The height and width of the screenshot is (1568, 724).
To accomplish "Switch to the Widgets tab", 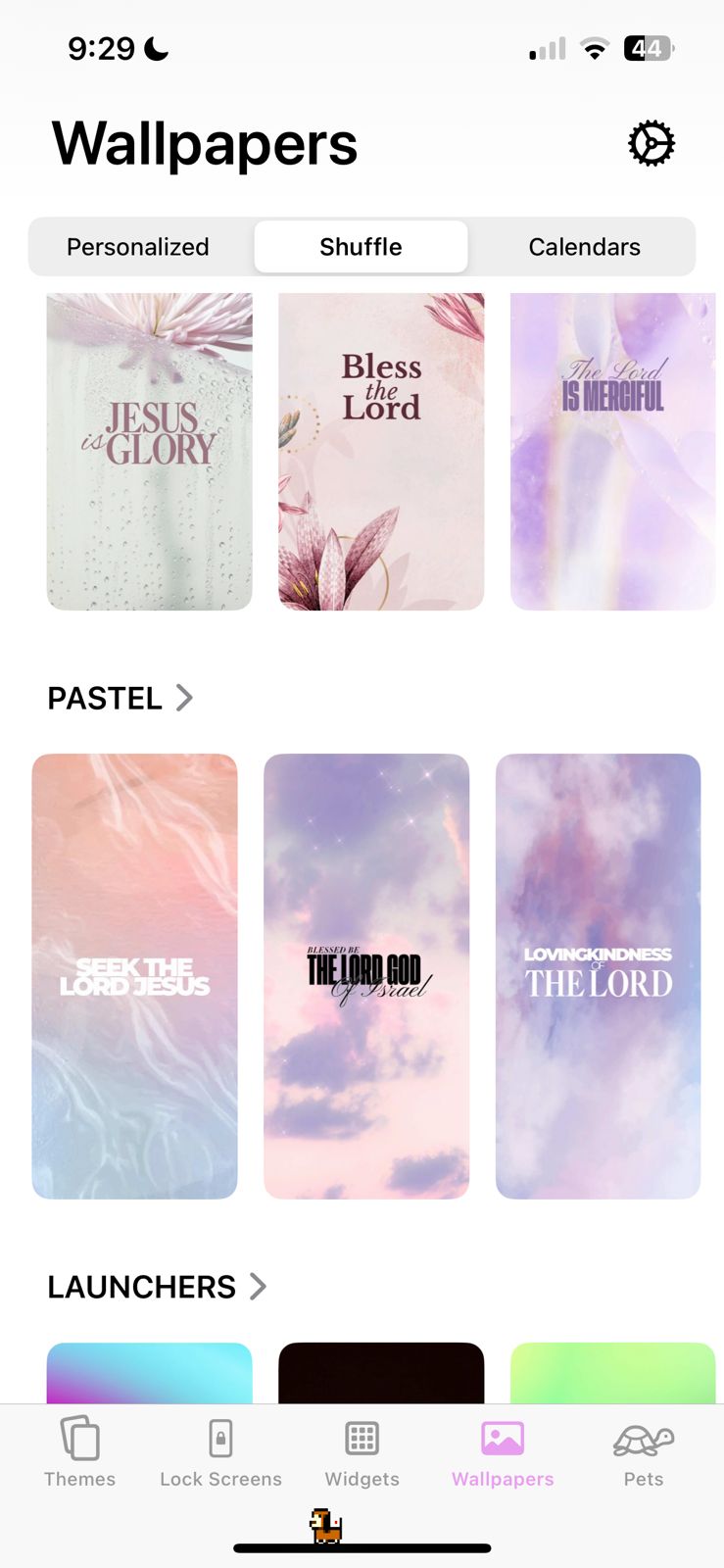I will point(362,1453).
